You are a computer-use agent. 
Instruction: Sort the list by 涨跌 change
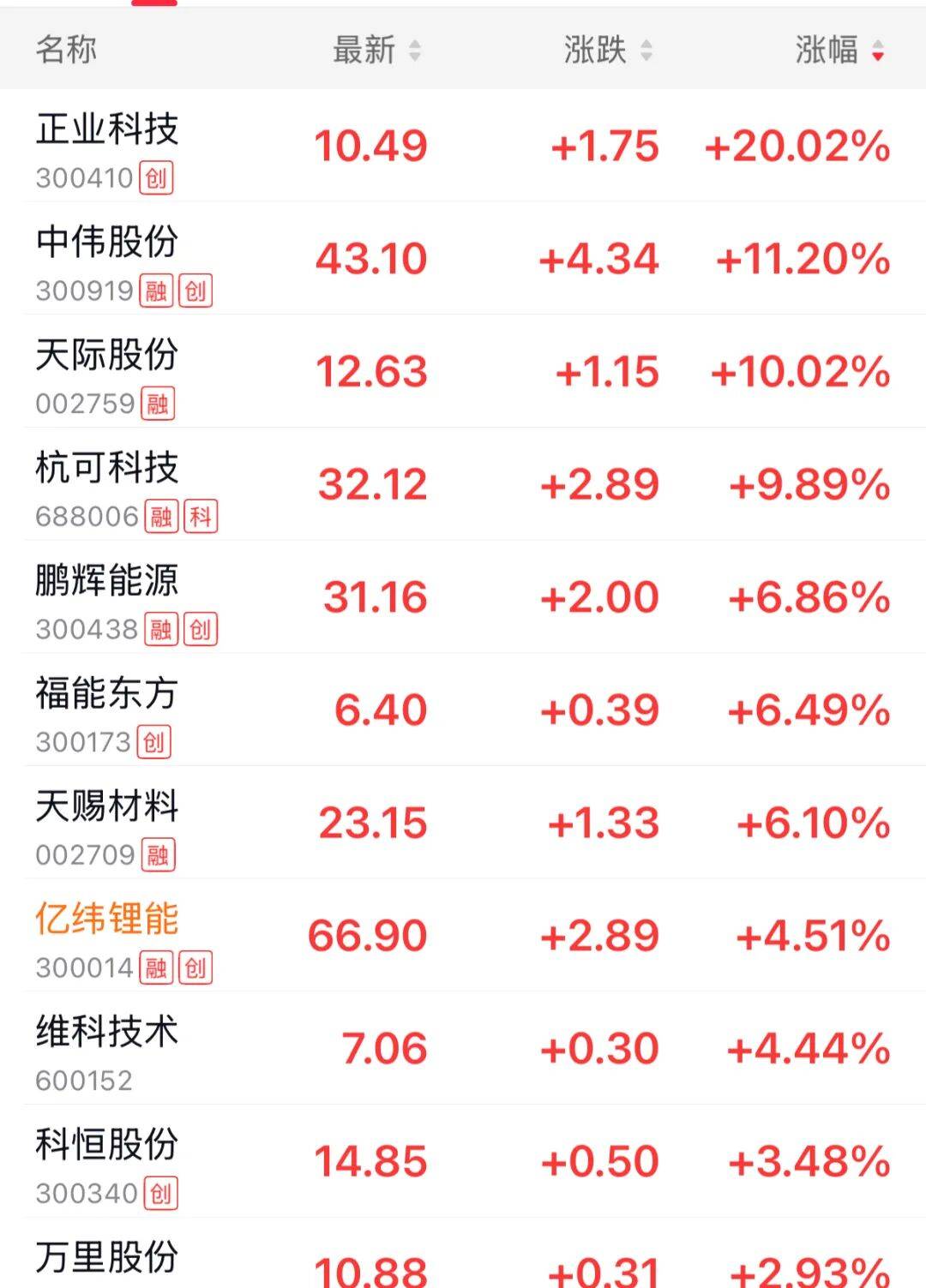[x=607, y=50]
